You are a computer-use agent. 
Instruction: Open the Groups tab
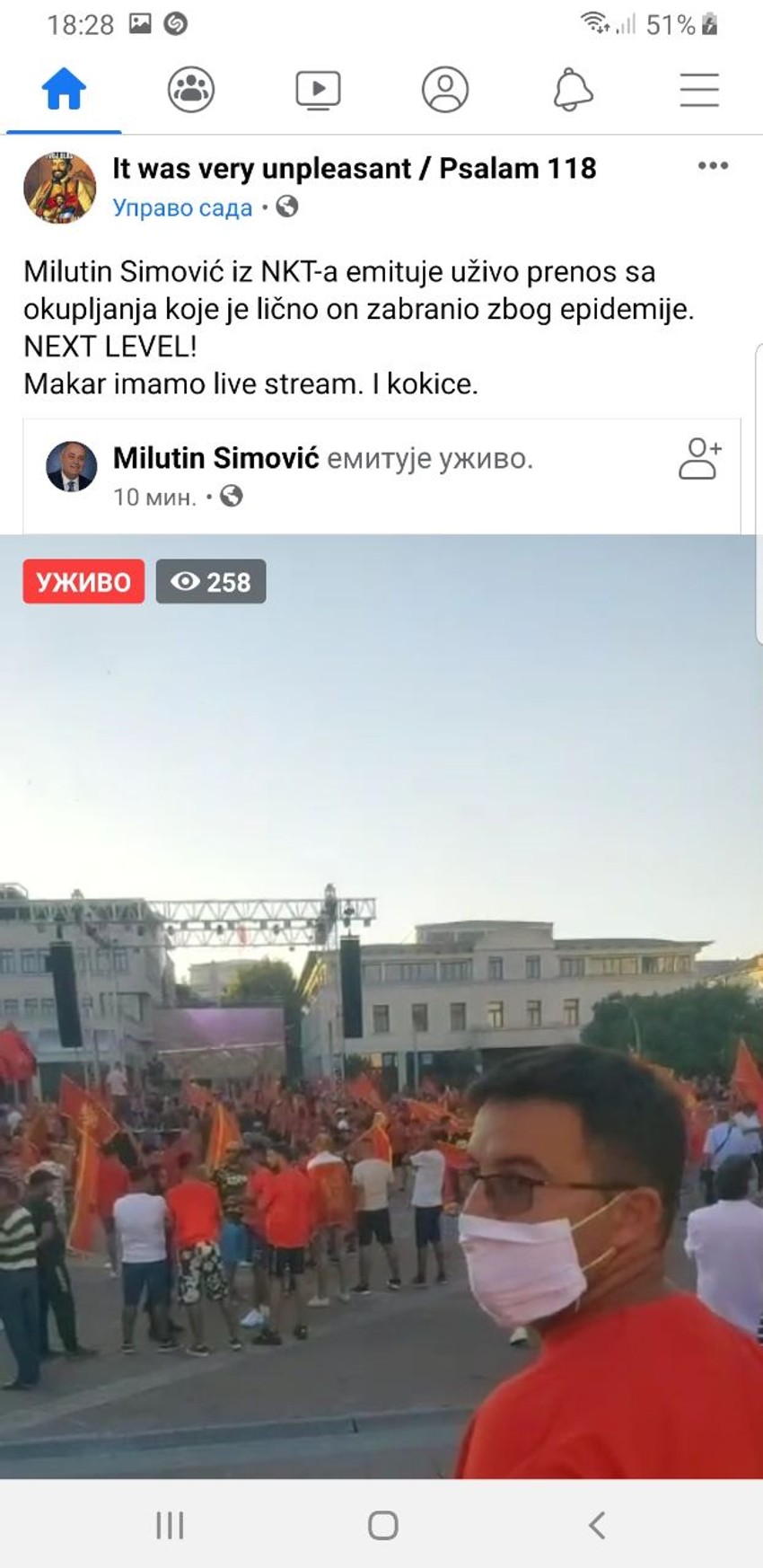[190, 90]
